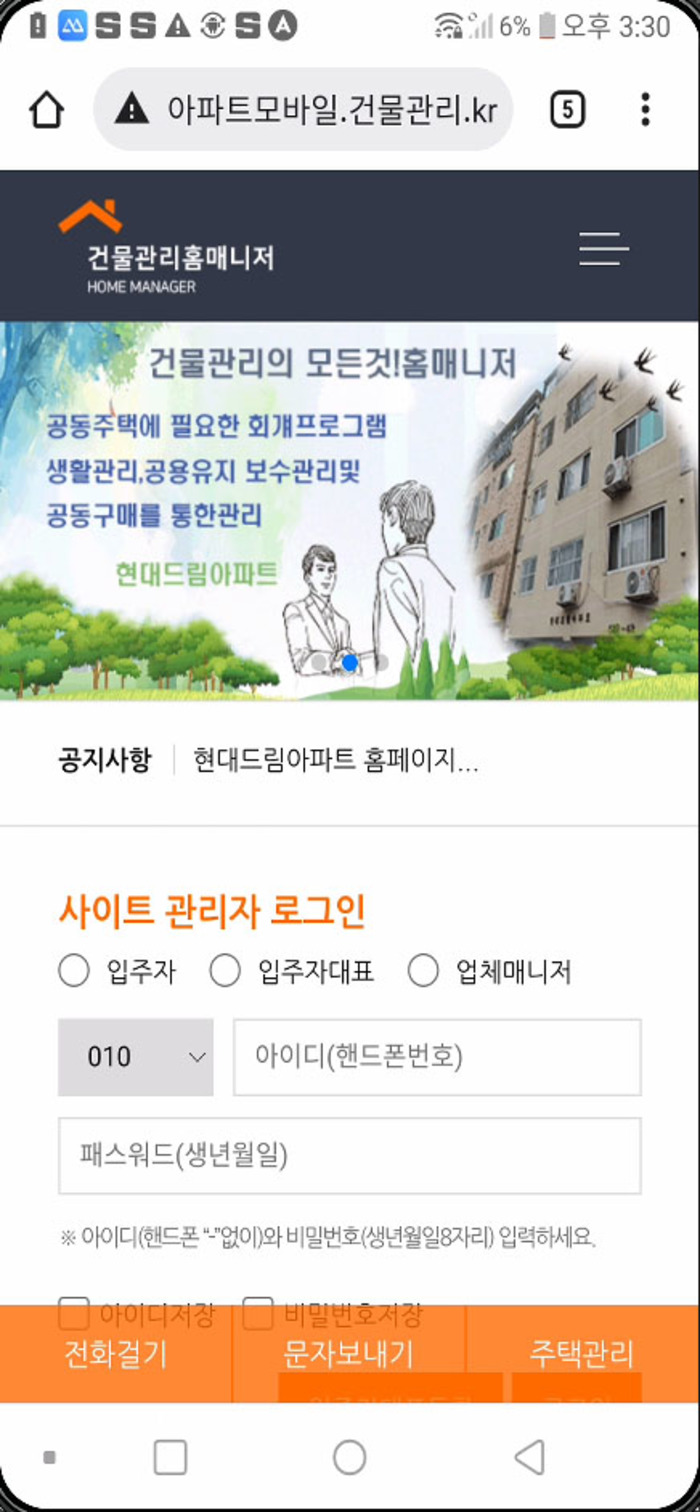Open the browser overflow menu
Screen dimensions: 700x1512
click(x=645, y=110)
